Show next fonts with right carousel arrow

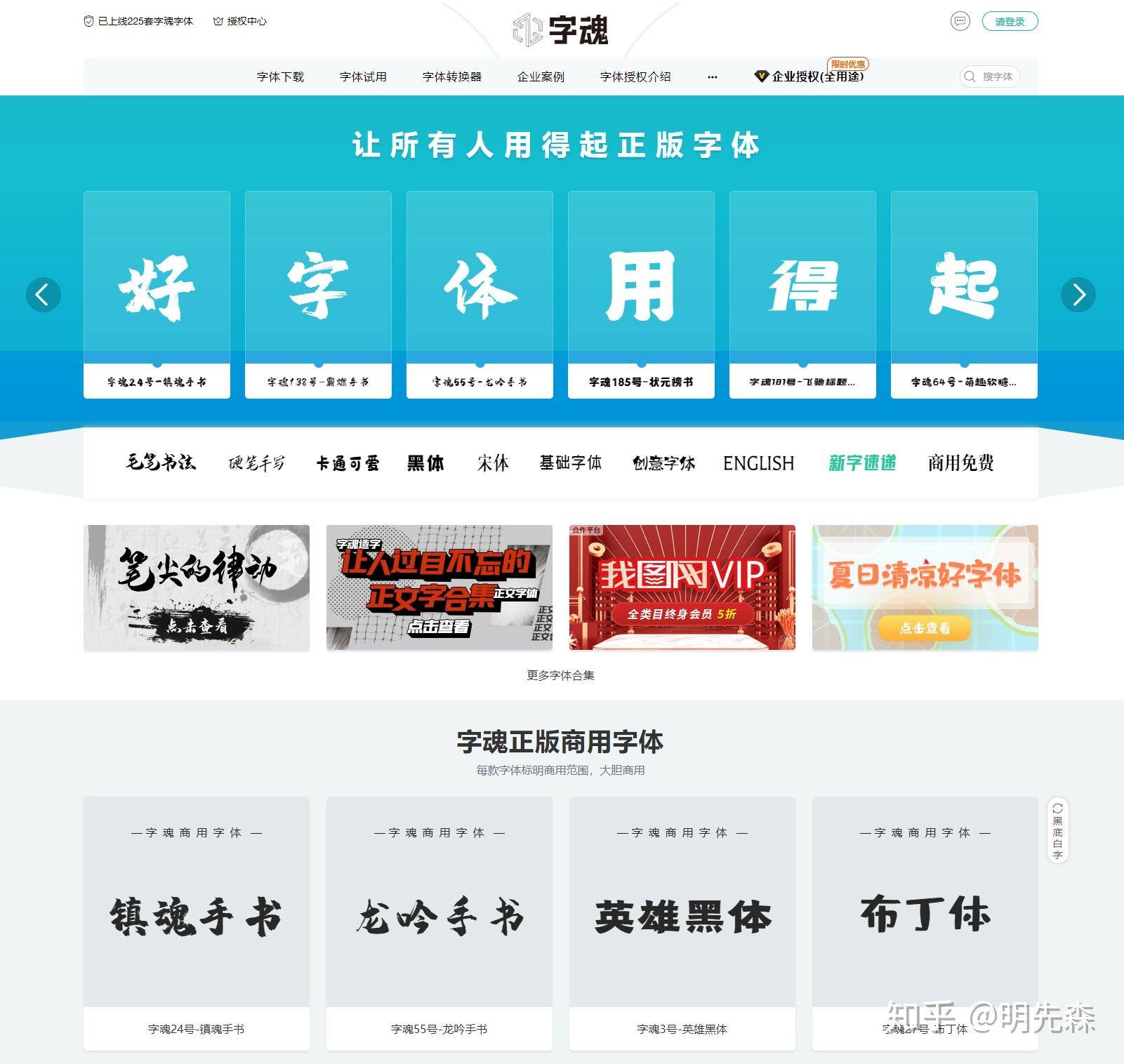pos(1078,294)
